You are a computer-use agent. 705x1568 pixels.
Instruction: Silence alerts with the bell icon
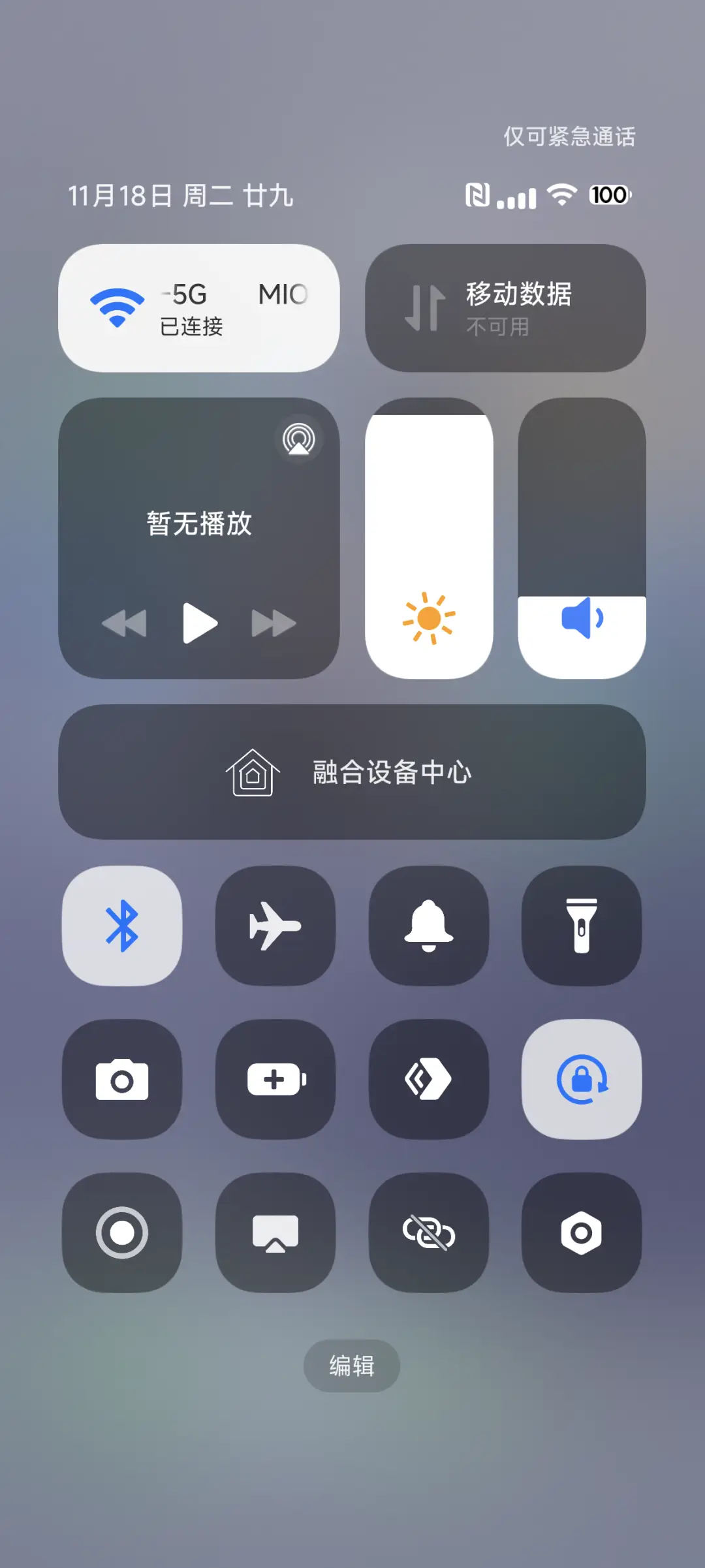point(428,927)
